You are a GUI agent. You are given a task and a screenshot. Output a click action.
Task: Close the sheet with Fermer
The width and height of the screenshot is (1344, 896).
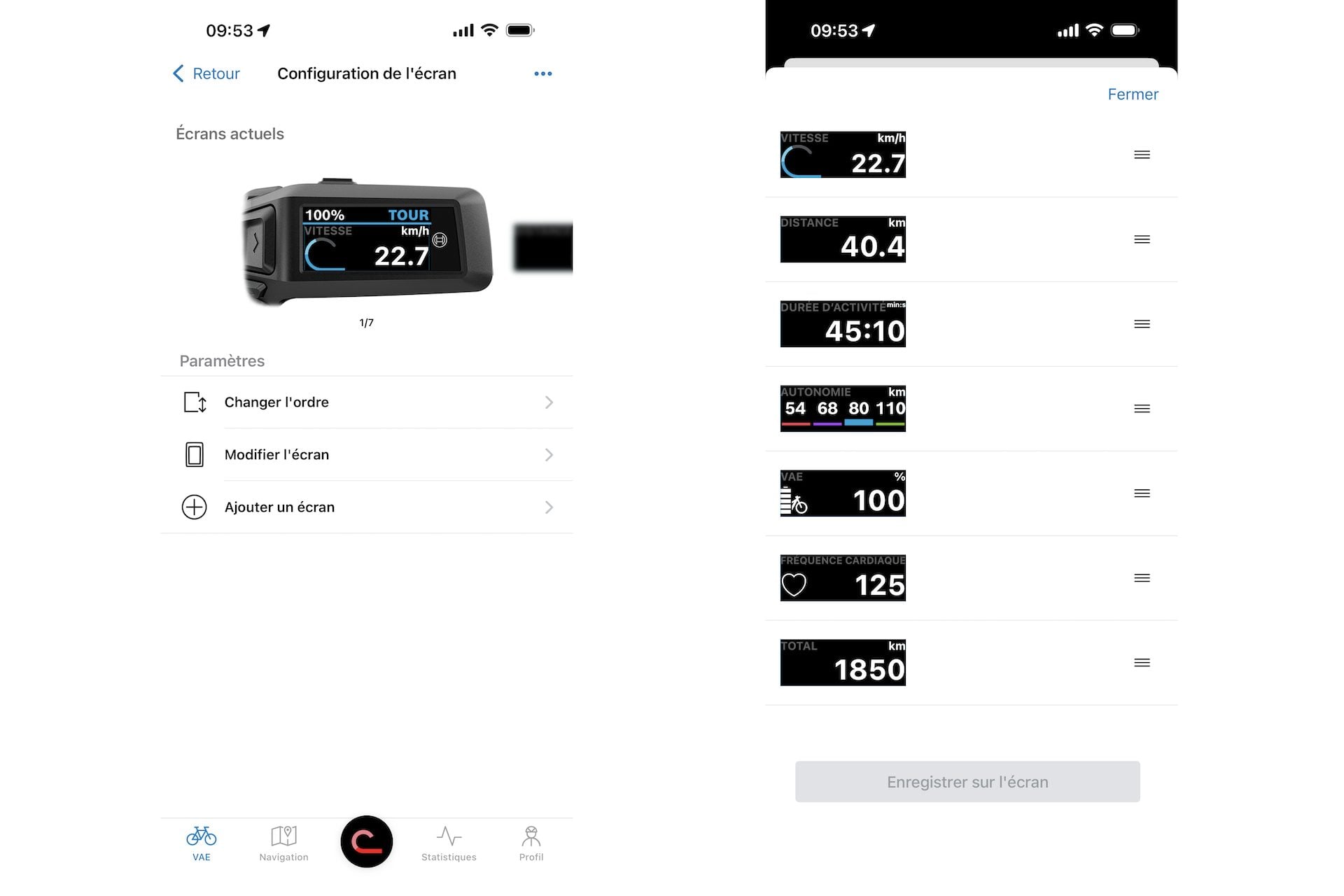[1132, 94]
